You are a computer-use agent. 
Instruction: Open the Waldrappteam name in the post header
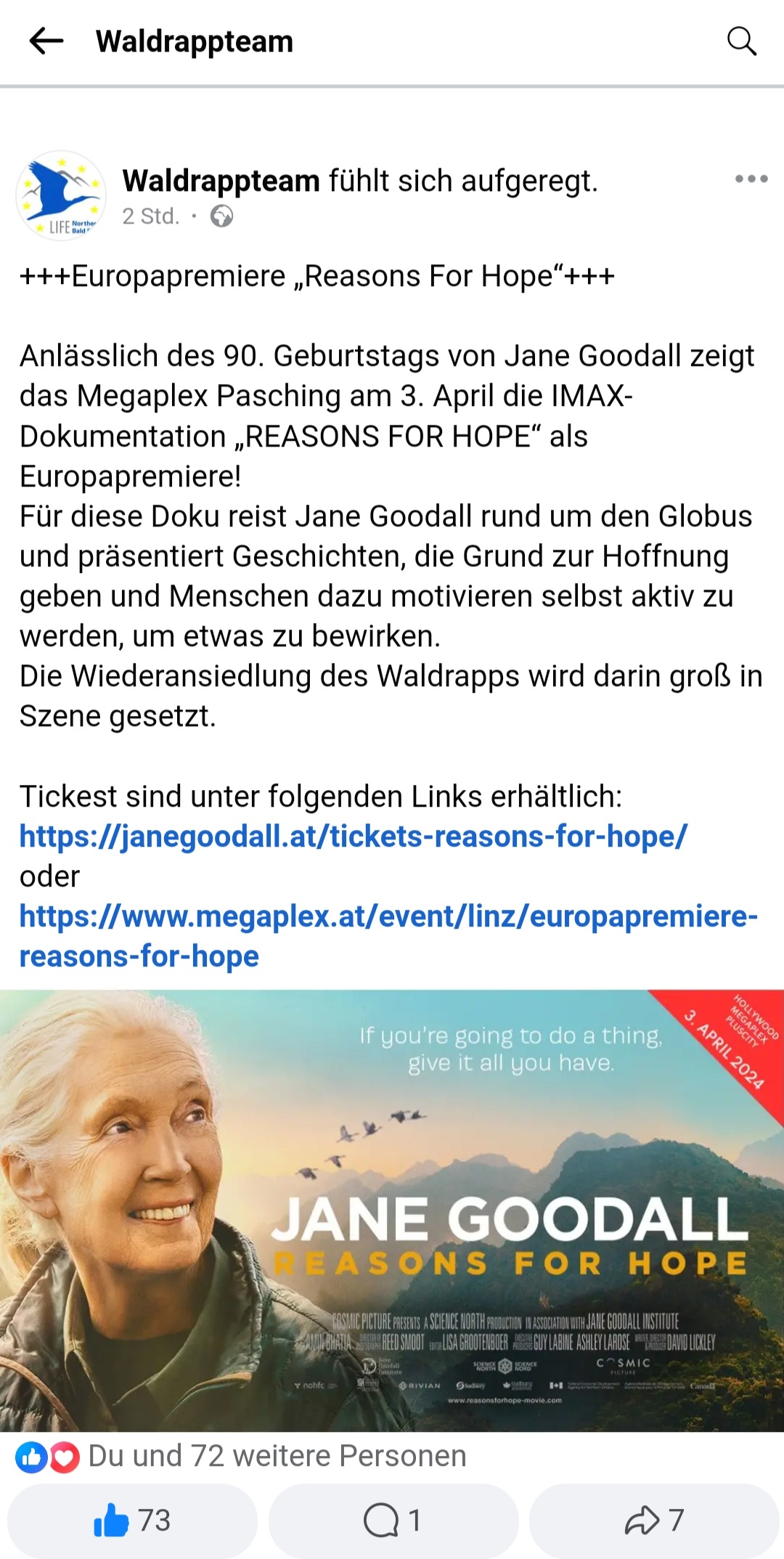click(x=221, y=181)
